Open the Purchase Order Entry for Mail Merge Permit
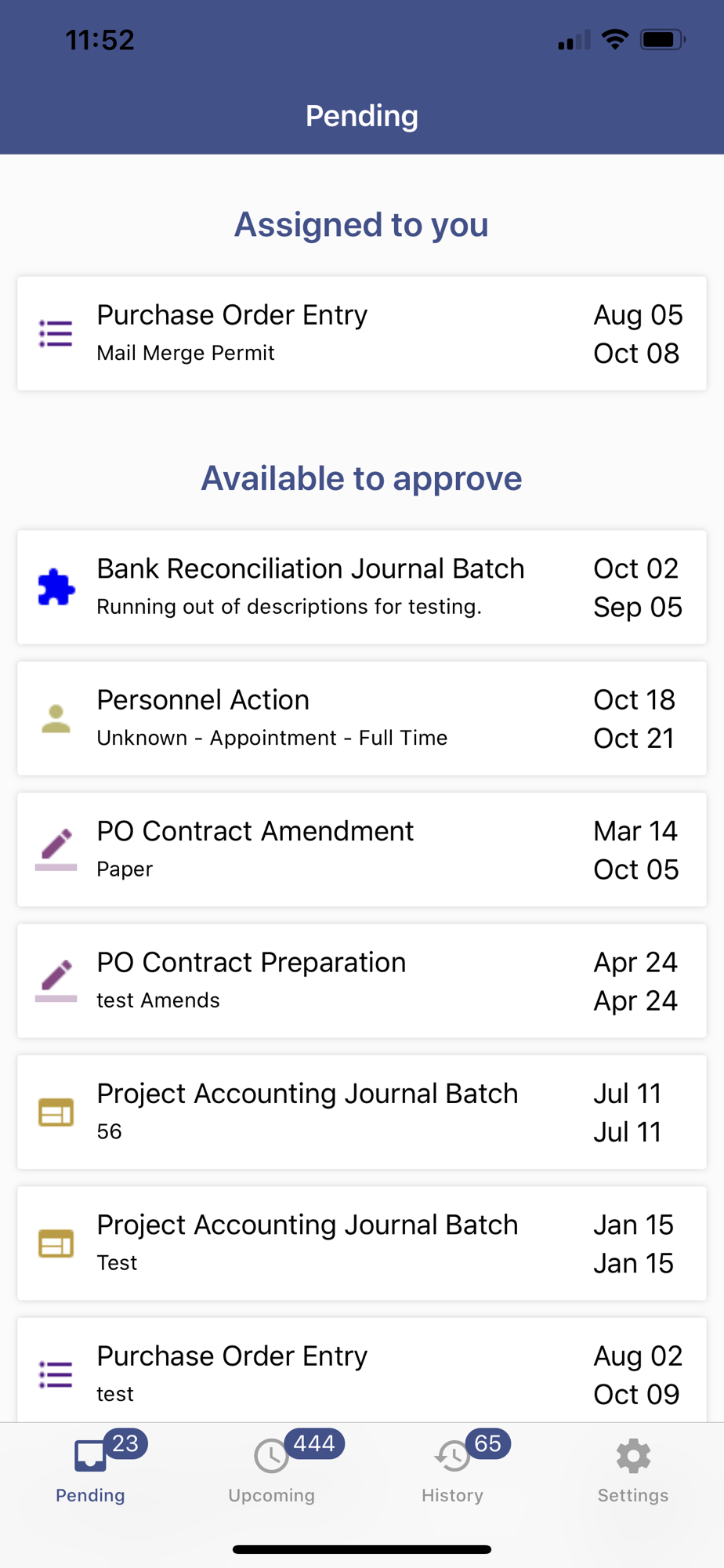 (x=362, y=333)
